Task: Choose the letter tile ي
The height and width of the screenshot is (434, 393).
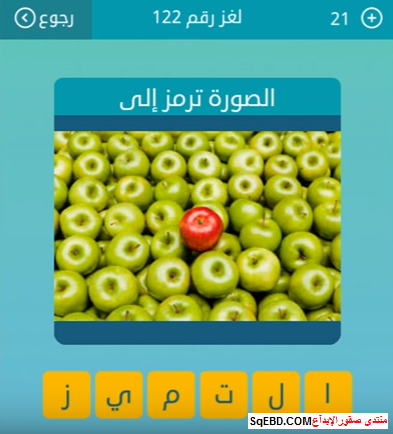Action: pos(119,395)
